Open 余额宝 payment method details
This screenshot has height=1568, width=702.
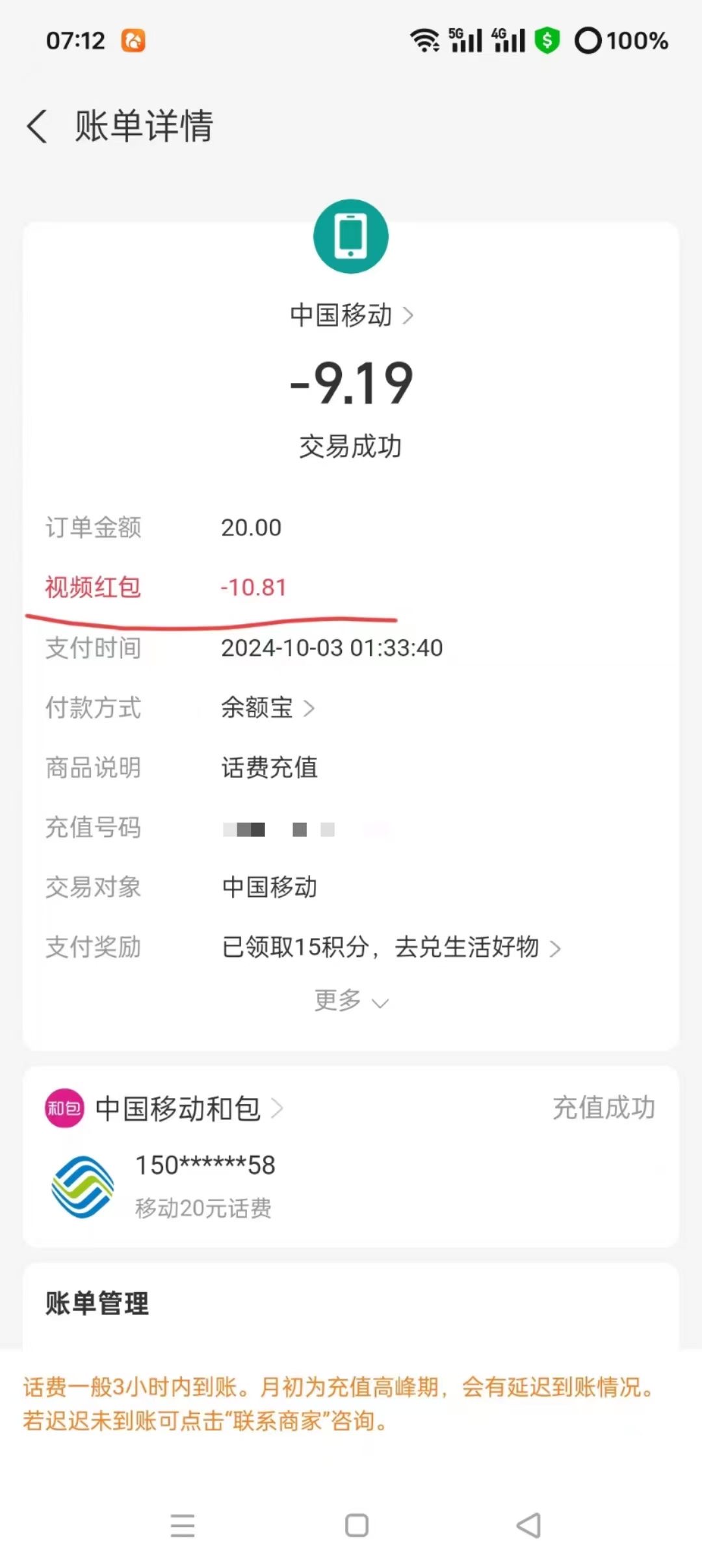pyautogui.click(x=268, y=708)
